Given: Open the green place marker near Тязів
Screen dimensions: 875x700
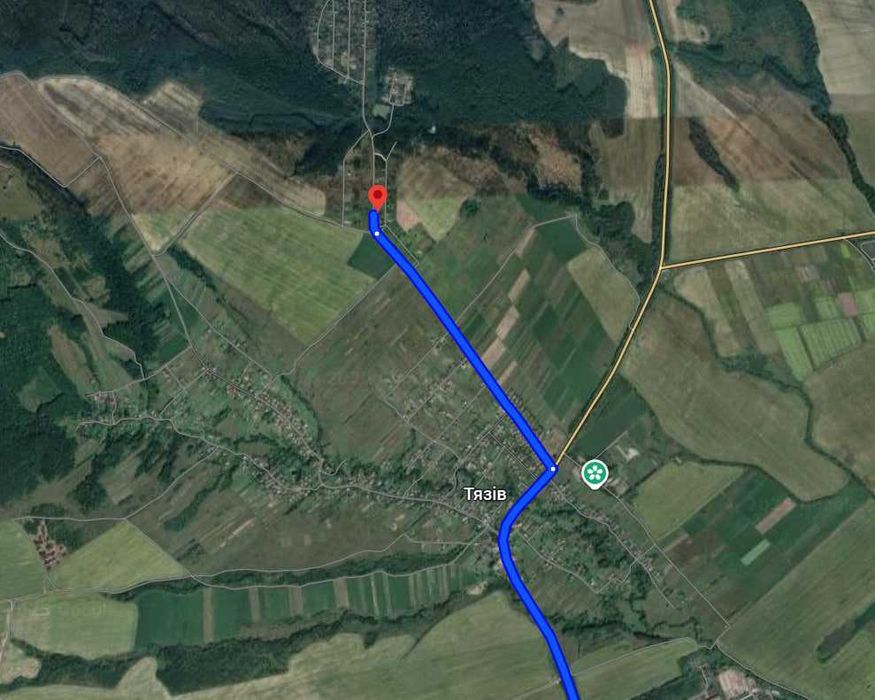Looking at the screenshot, I should point(596,473).
